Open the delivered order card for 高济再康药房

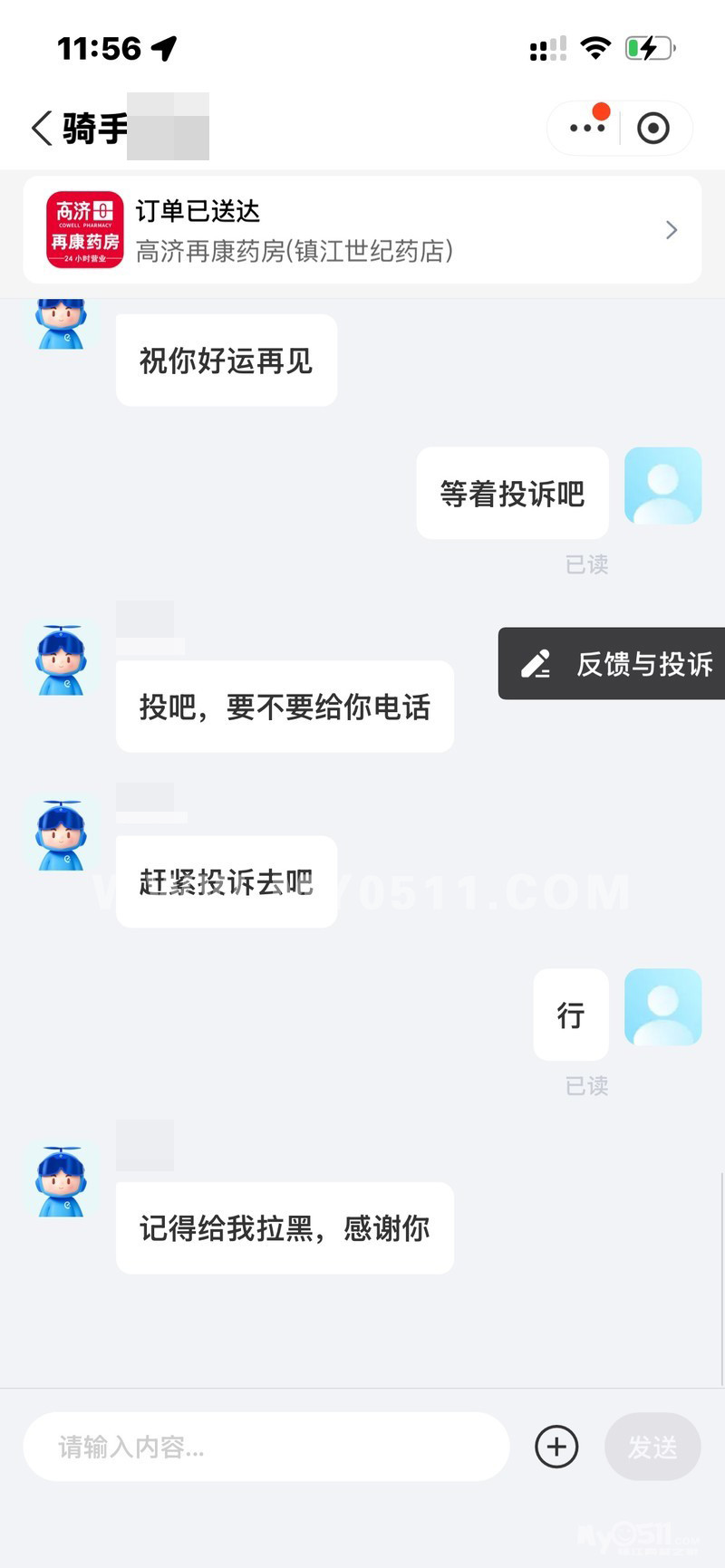coord(362,230)
